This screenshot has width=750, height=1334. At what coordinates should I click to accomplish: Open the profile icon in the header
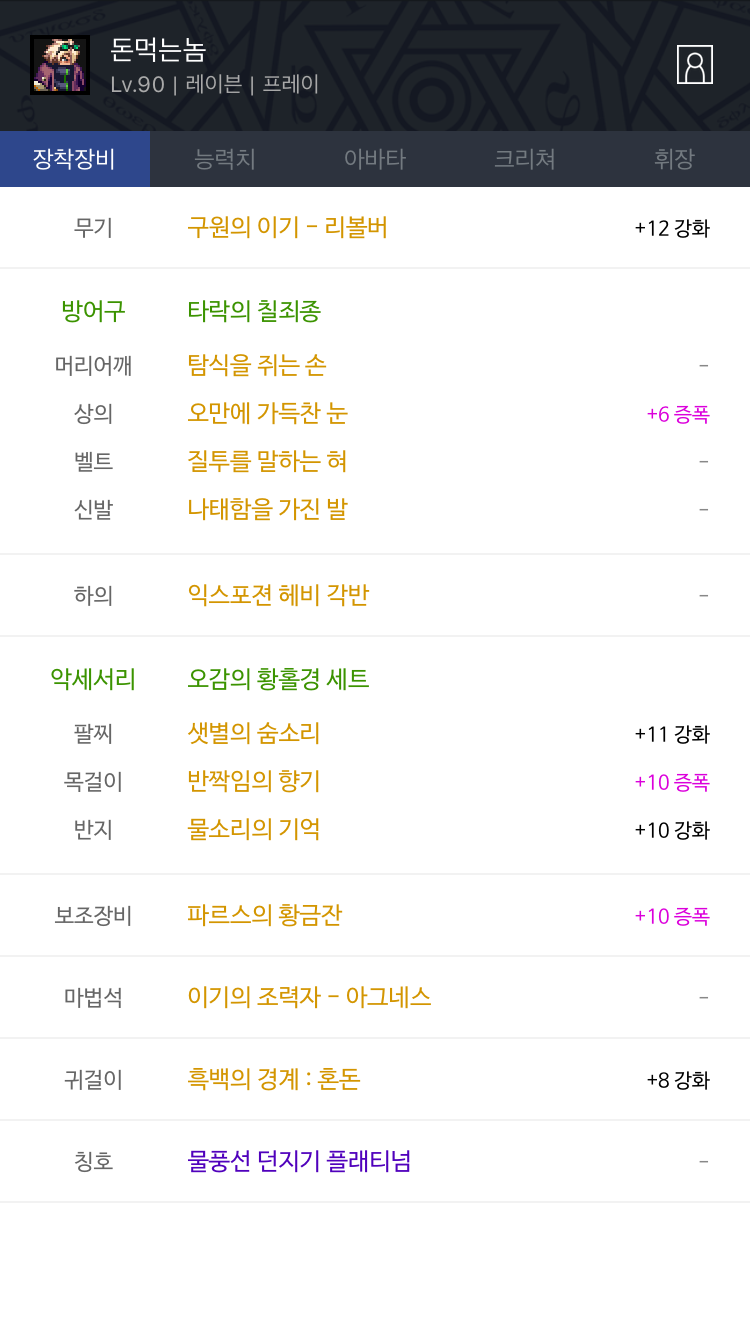695,65
